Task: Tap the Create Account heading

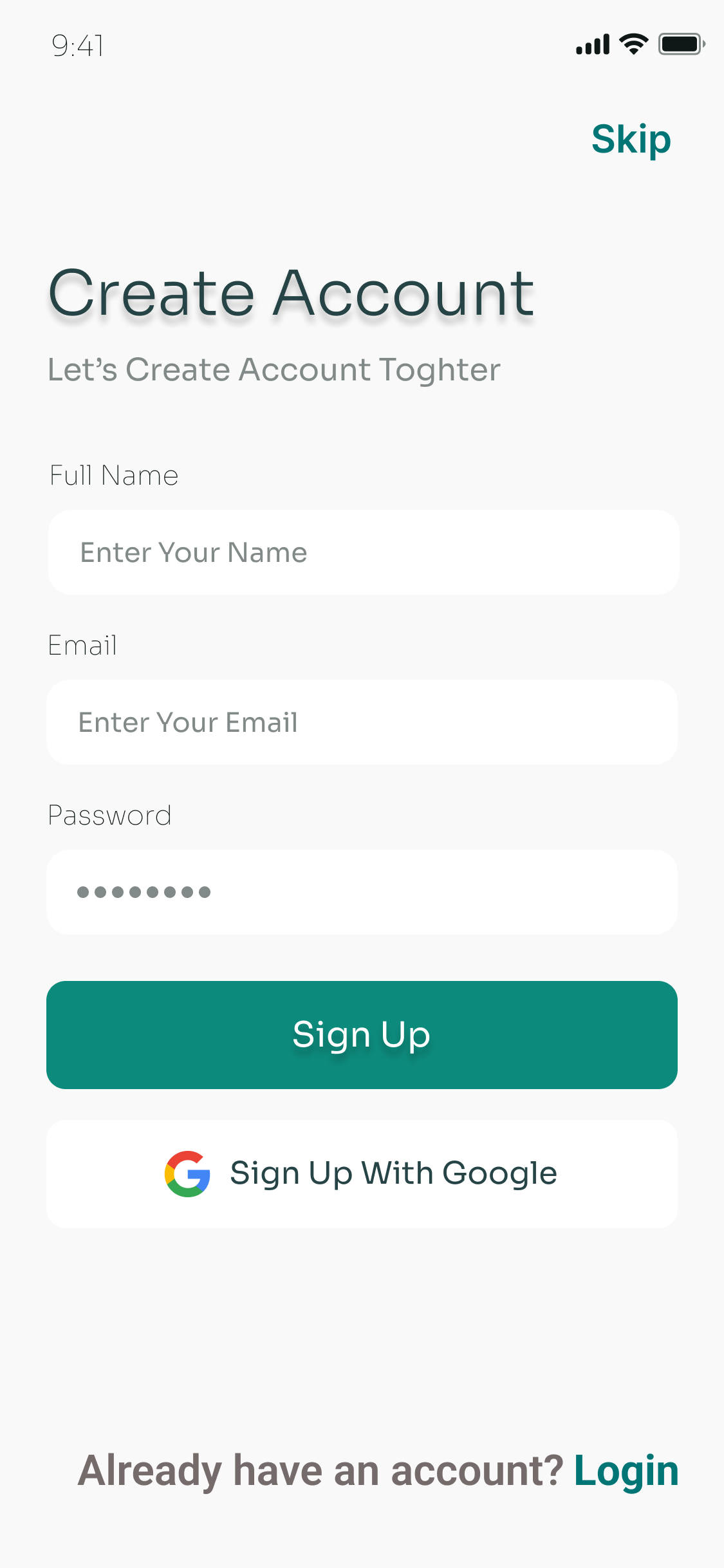Action: pos(289,294)
